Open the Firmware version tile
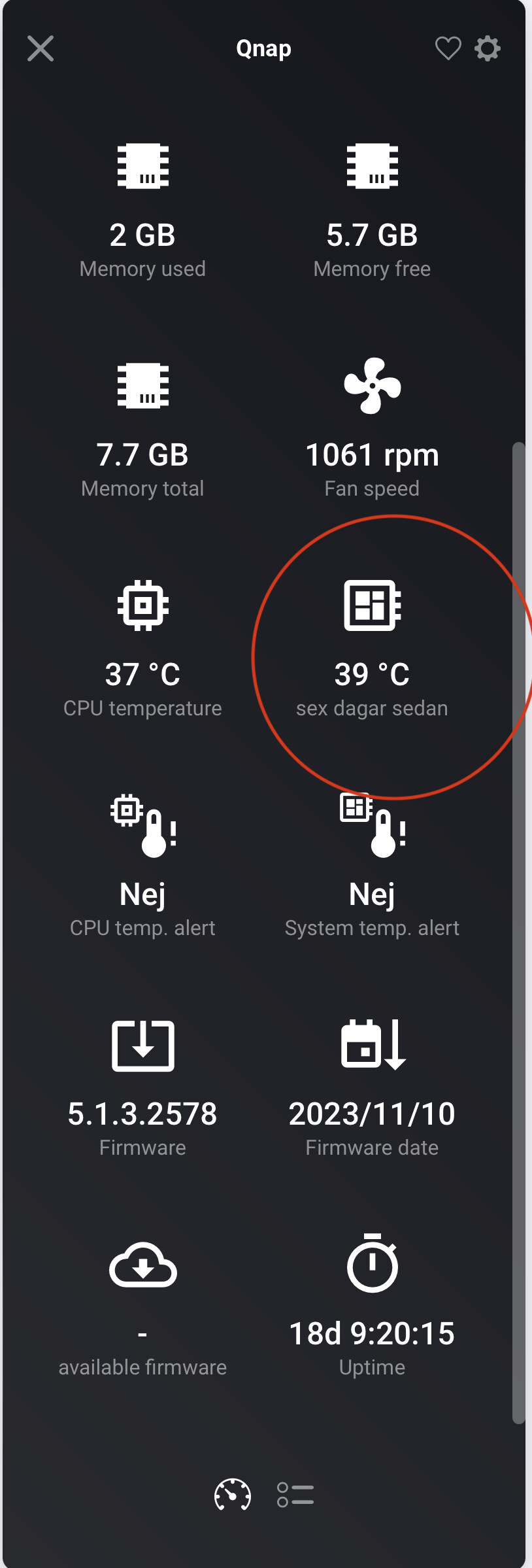Image resolution: width=532 pixels, height=1568 pixels. click(x=142, y=1091)
